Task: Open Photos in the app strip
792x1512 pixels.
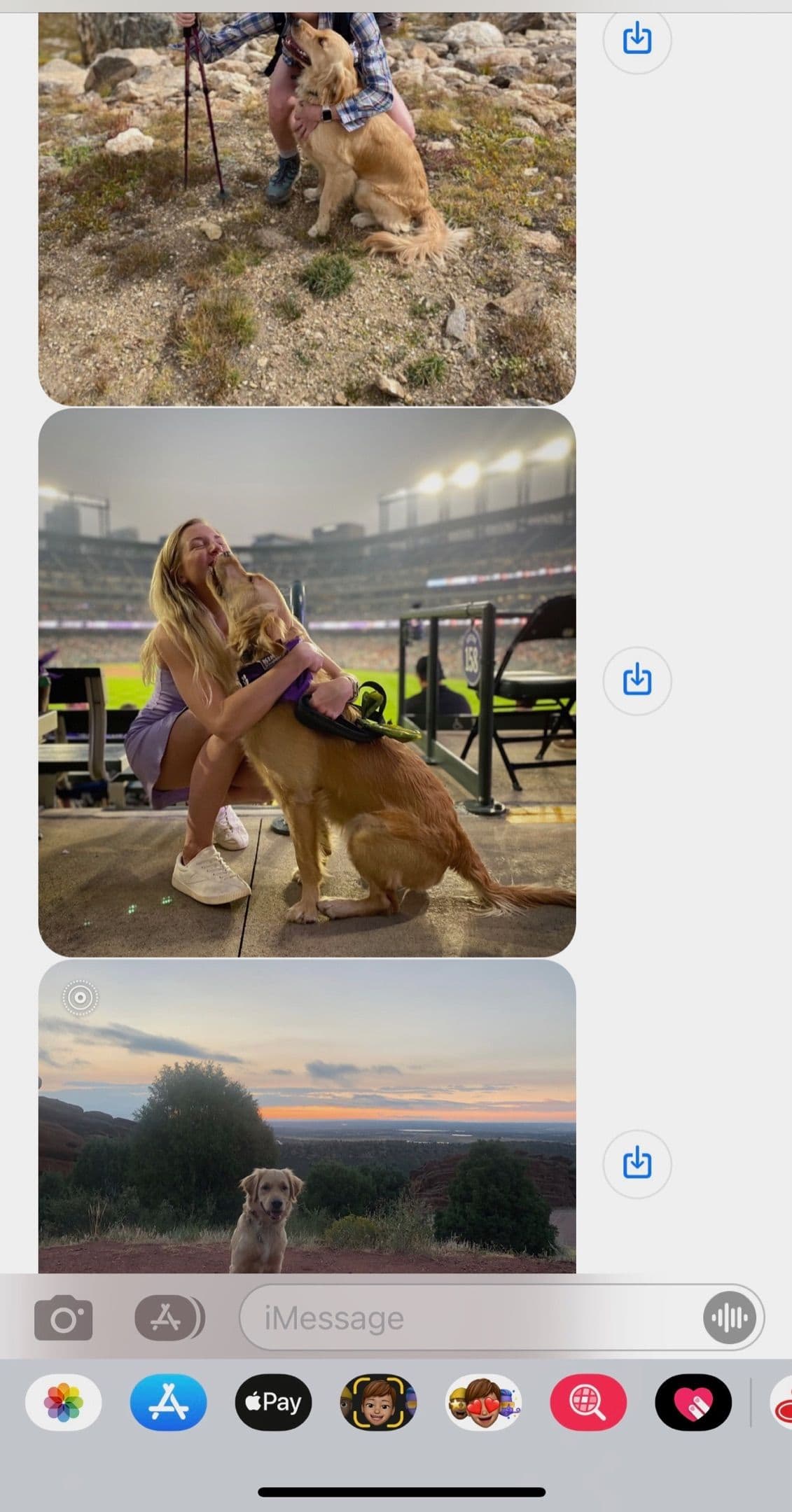Action: point(63,1403)
